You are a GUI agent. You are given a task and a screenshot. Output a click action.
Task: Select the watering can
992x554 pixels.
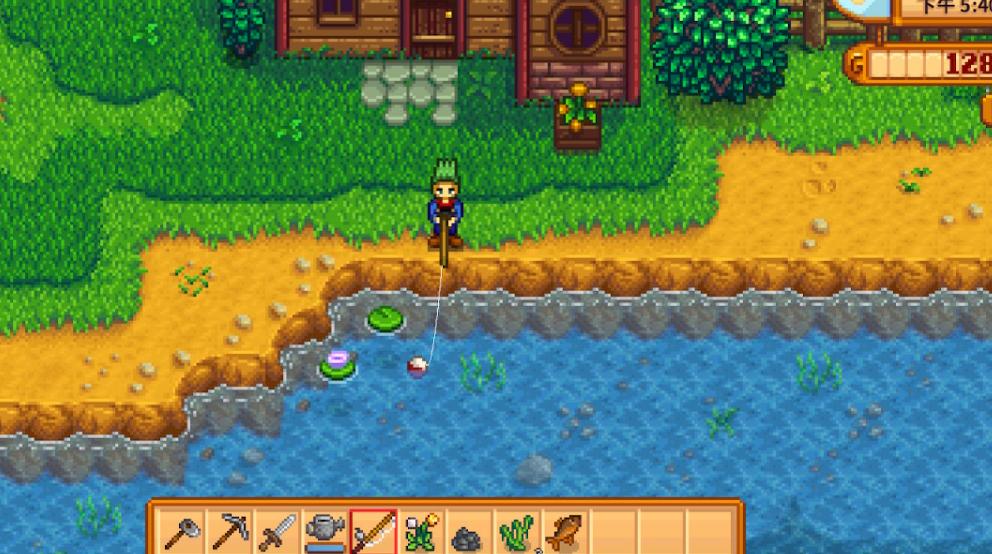[x=325, y=532]
